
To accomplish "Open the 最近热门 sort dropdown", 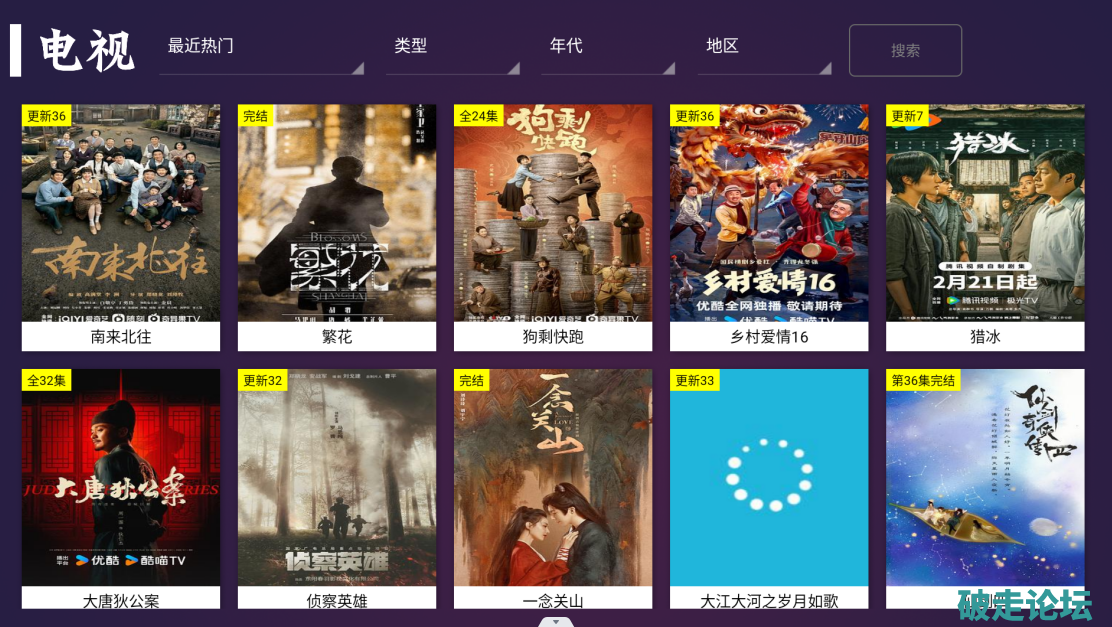I will 261,48.
